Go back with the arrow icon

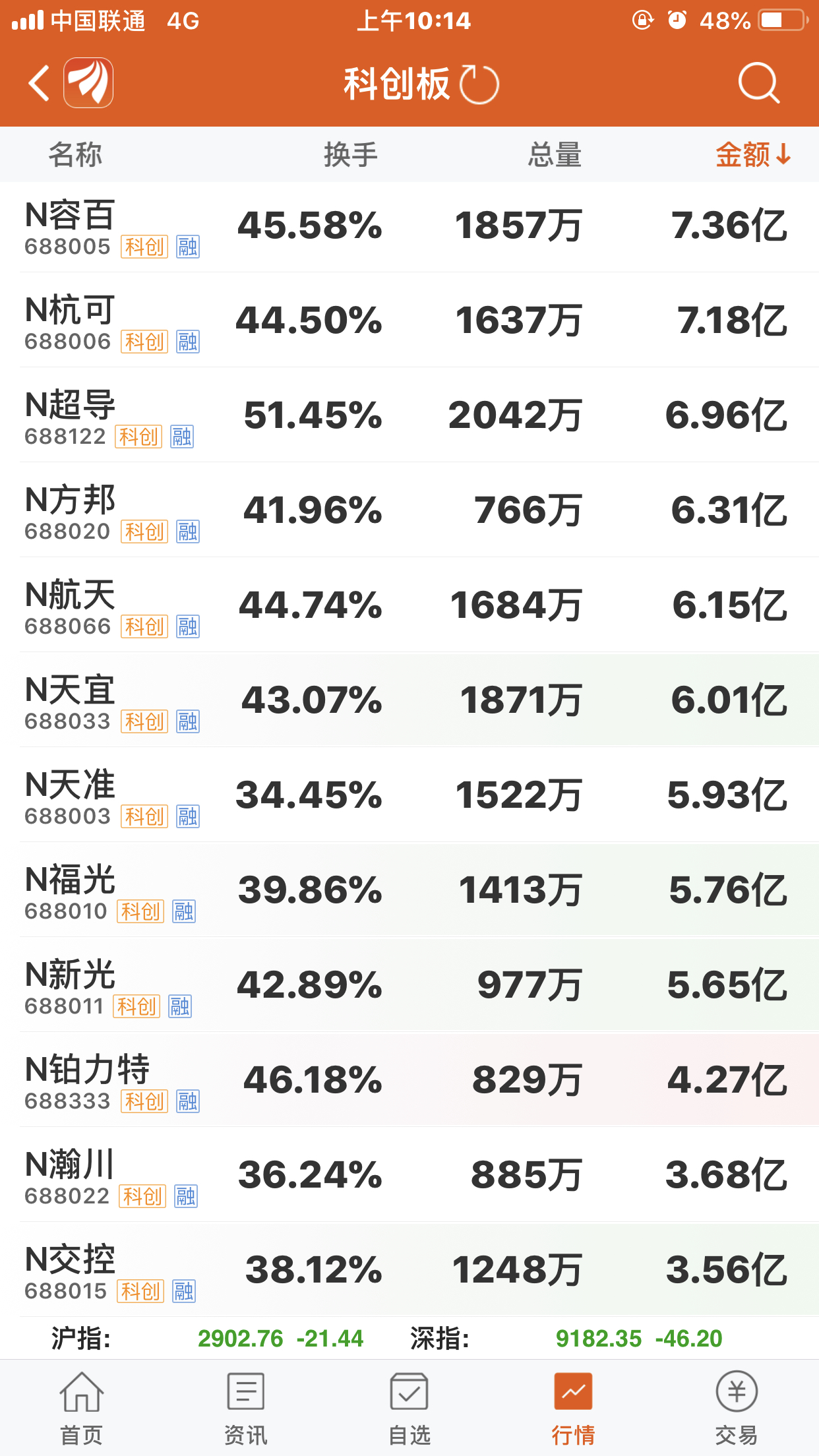(x=39, y=83)
